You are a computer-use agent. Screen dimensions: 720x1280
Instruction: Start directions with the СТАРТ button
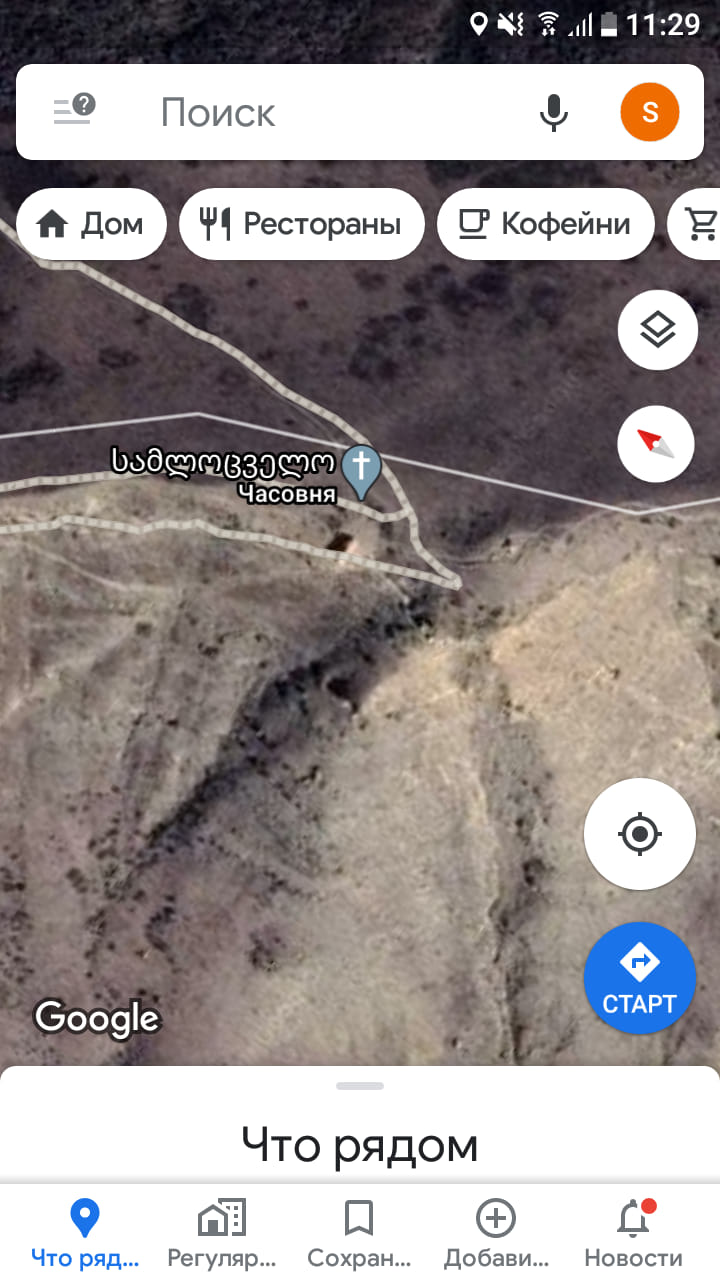639,978
